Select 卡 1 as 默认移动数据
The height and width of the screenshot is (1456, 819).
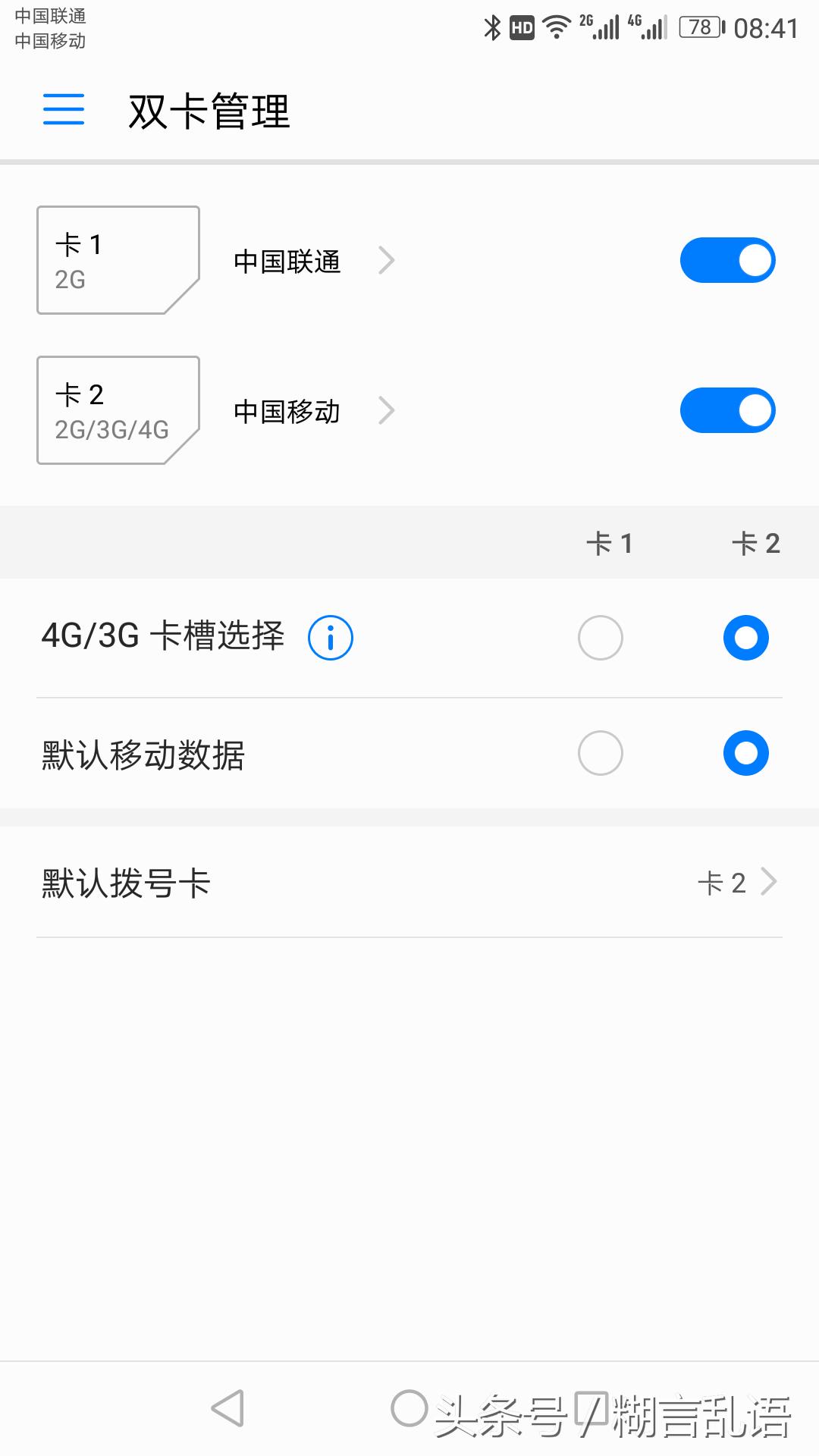point(601,752)
